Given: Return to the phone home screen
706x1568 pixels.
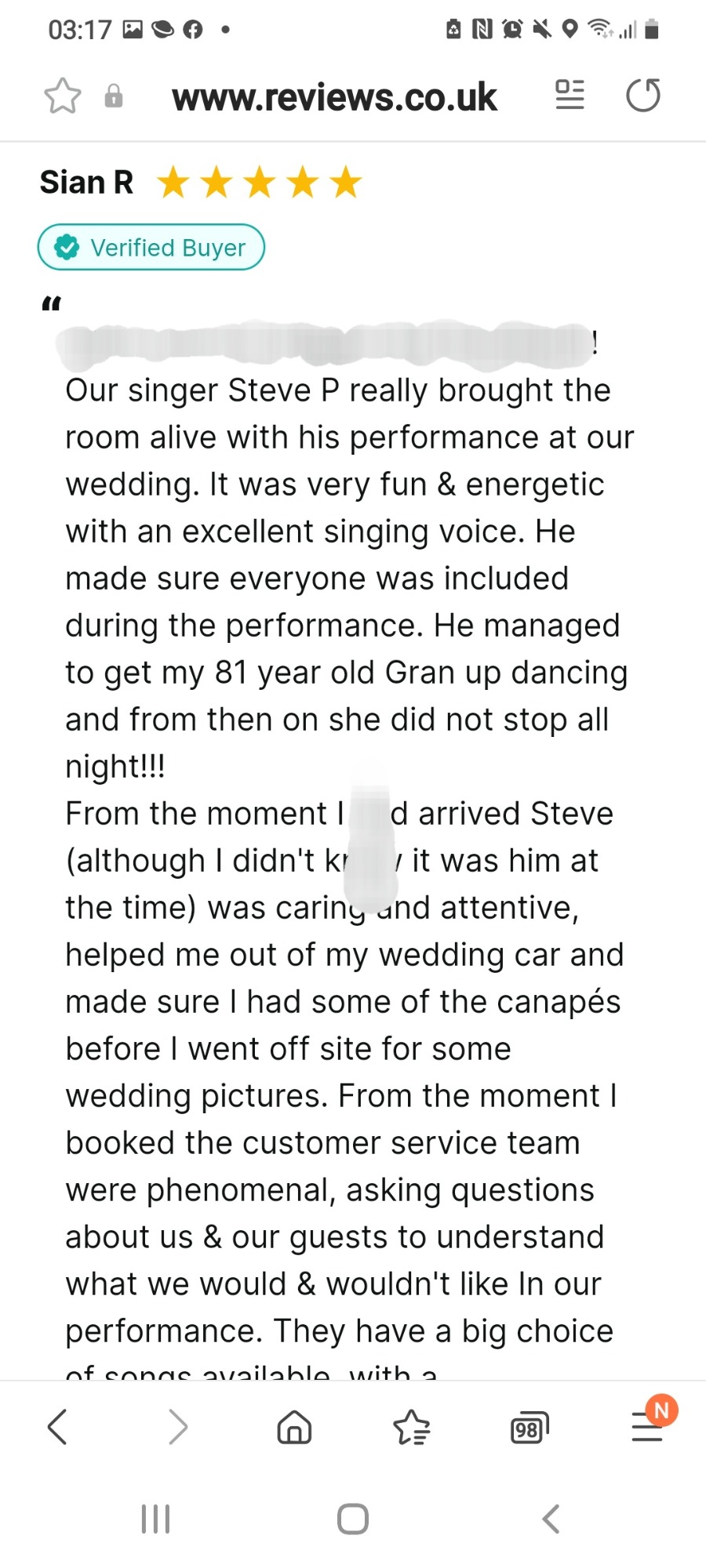Looking at the screenshot, I should tap(353, 1519).
